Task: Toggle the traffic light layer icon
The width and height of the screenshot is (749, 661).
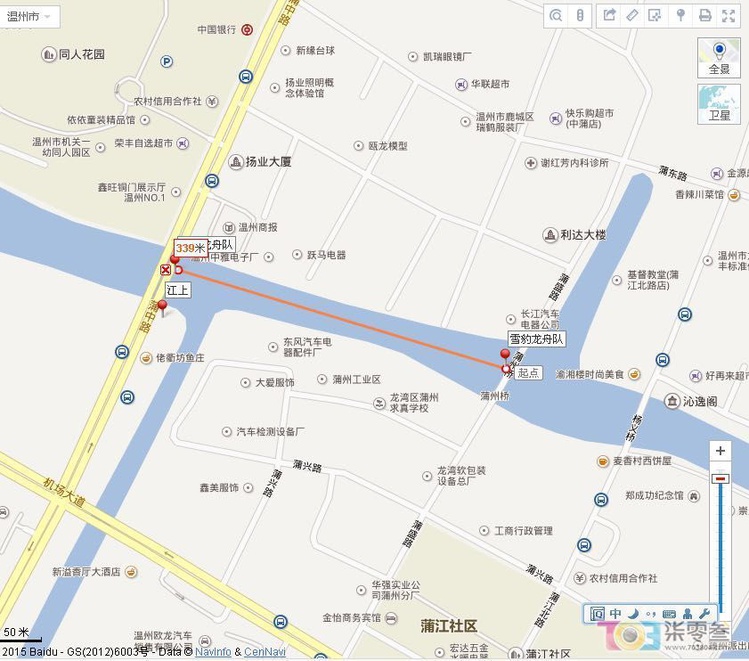Action: (x=580, y=15)
